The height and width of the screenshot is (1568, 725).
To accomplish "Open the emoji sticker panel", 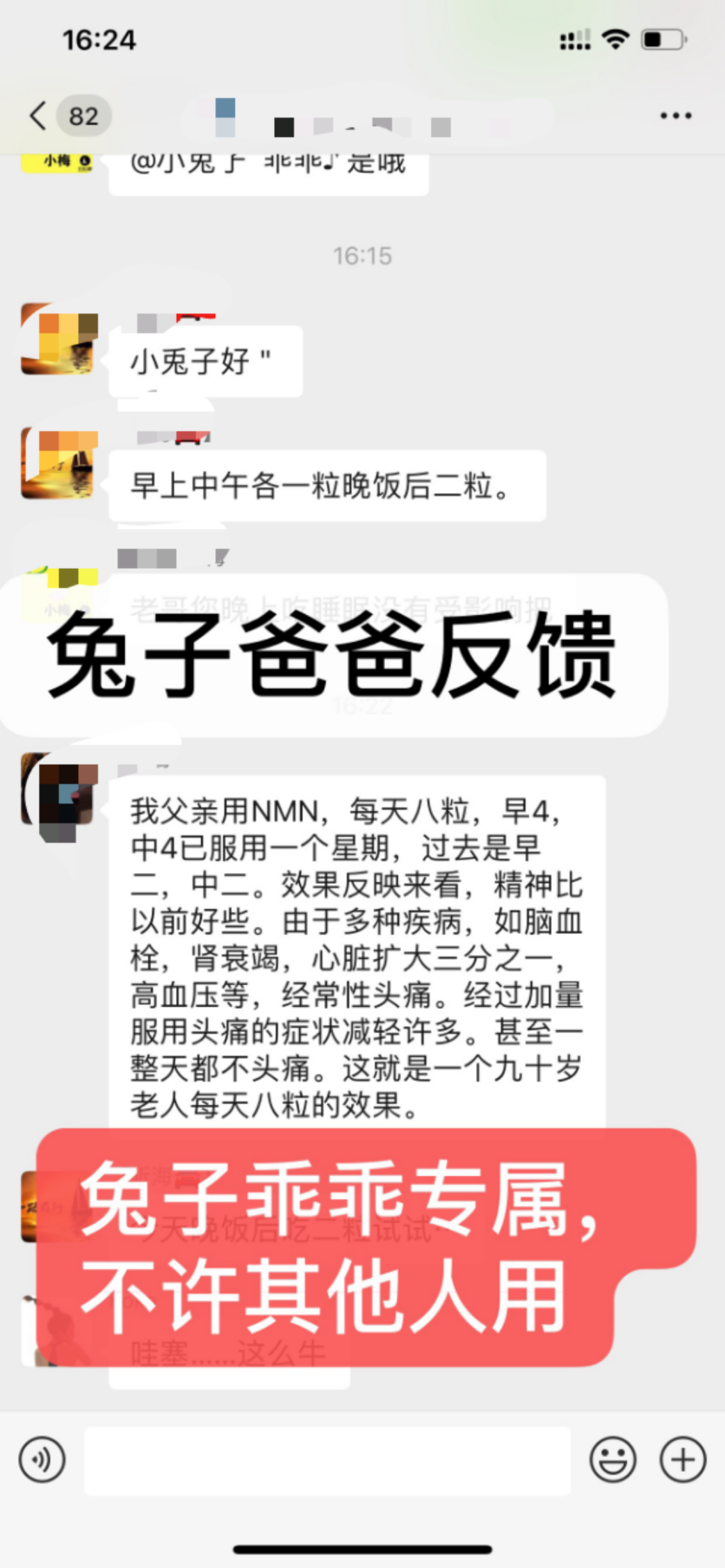I will (x=613, y=1460).
